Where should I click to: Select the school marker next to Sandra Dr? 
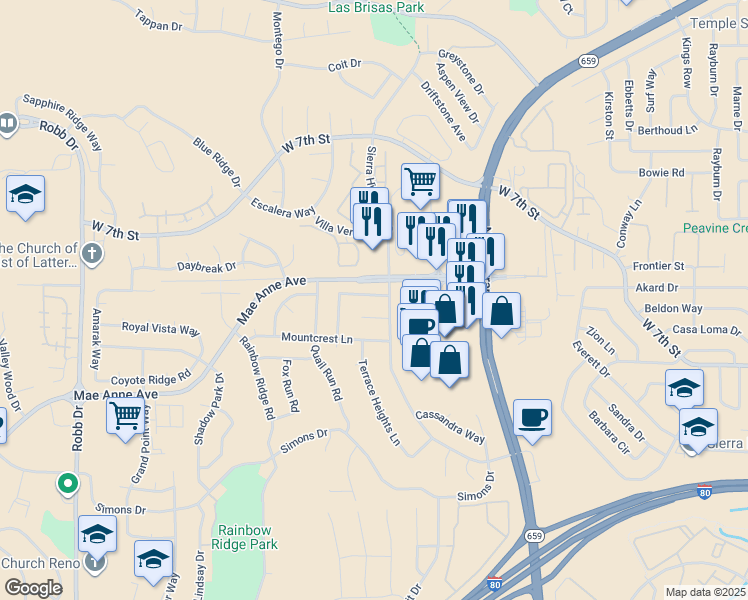click(x=697, y=427)
